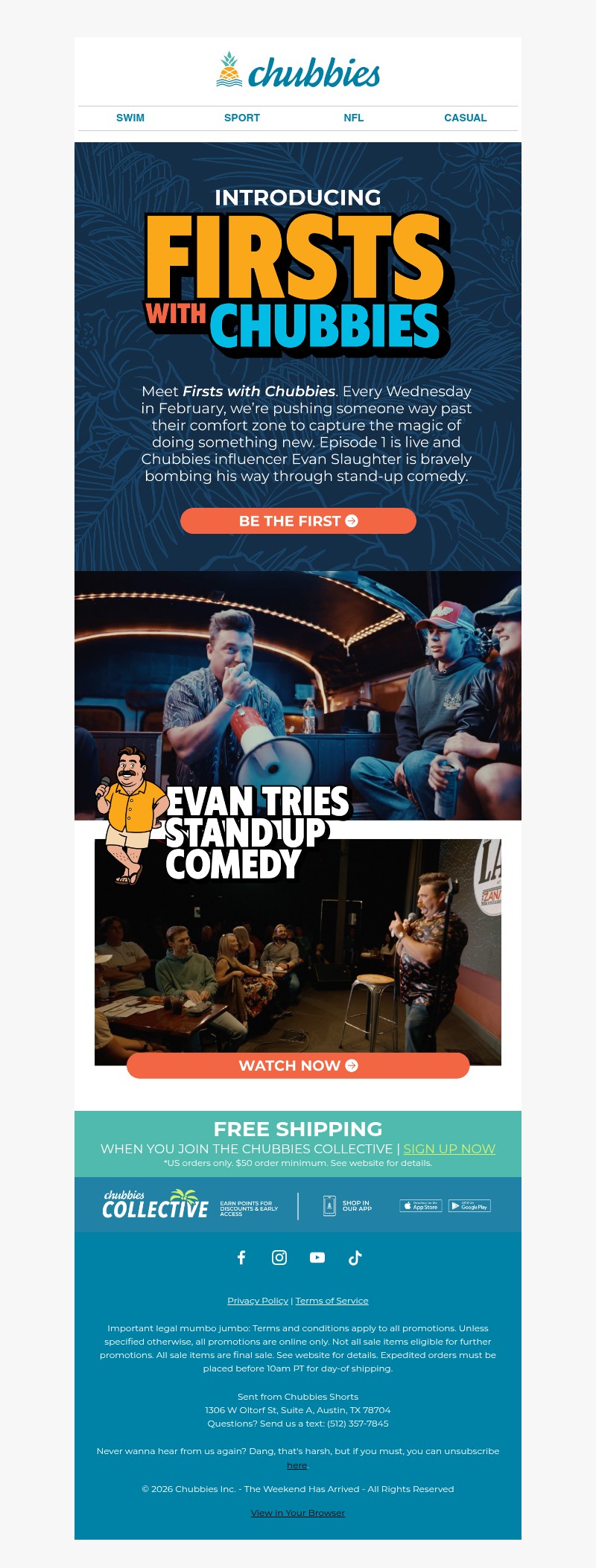The width and height of the screenshot is (596, 1568).
Task: Browse the CASUAL category
Action: coord(466,118)
